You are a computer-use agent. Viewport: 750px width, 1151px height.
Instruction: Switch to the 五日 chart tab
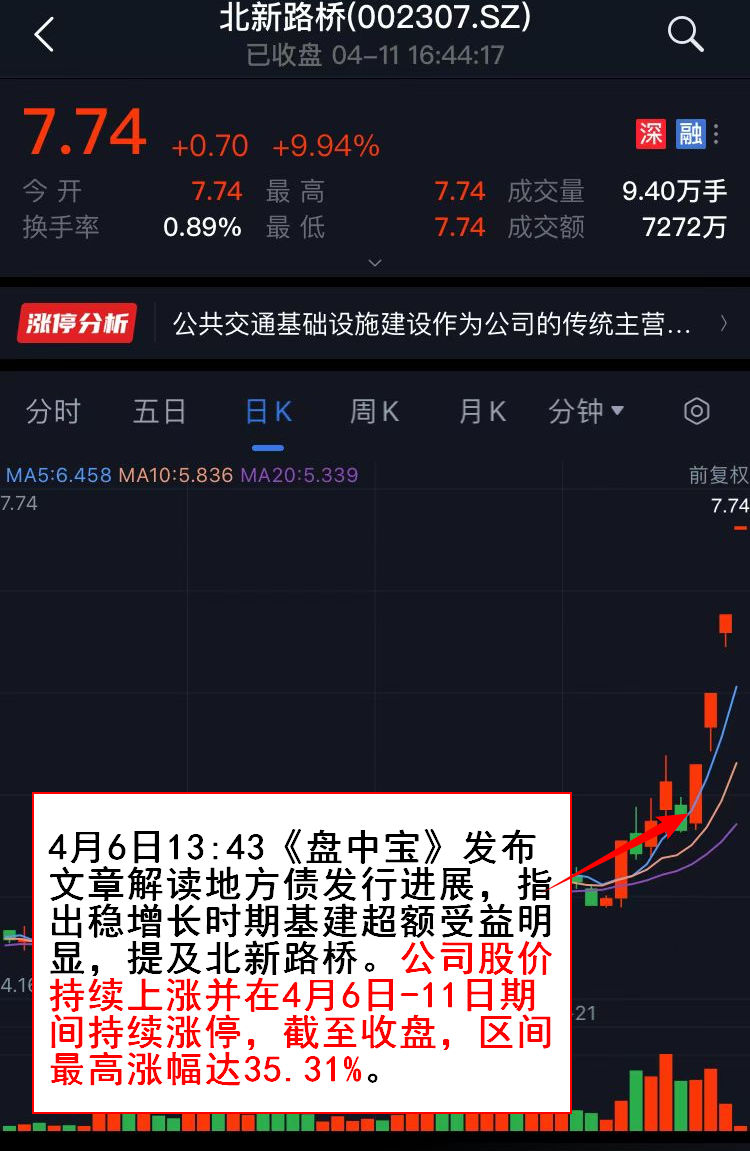(x=160, y=411)
